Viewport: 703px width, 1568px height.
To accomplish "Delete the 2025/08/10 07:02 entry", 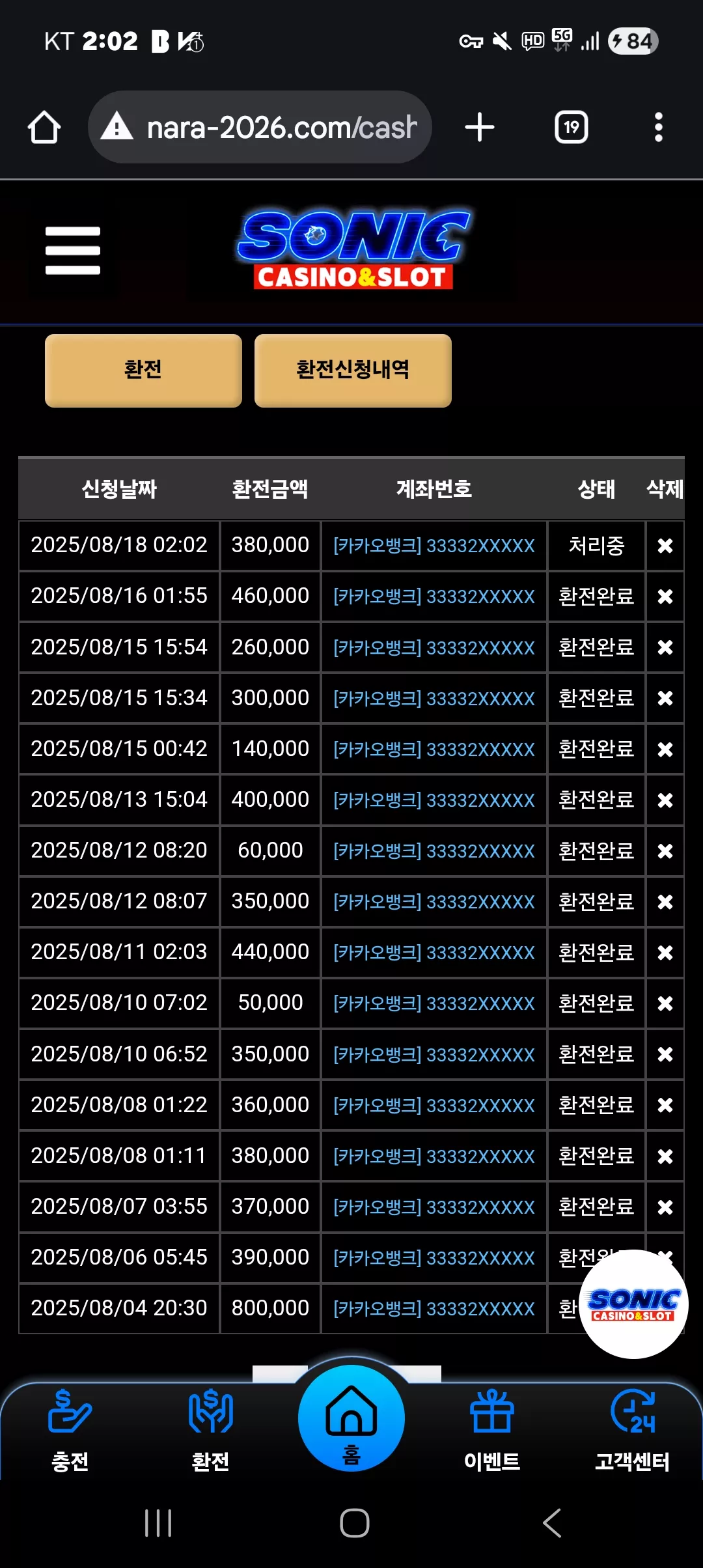I will tap(665, 1003).
